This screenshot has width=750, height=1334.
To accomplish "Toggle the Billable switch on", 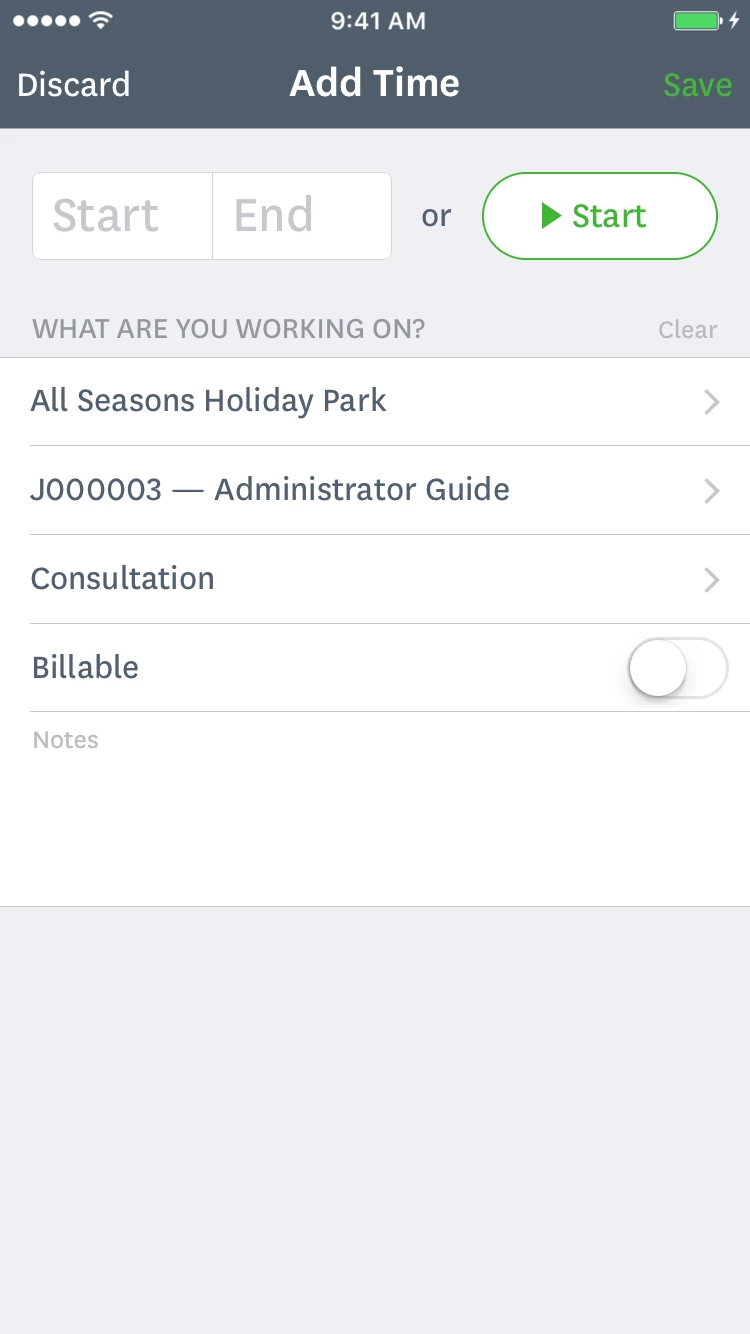I will pyautogui.click(x=678, y=667).
